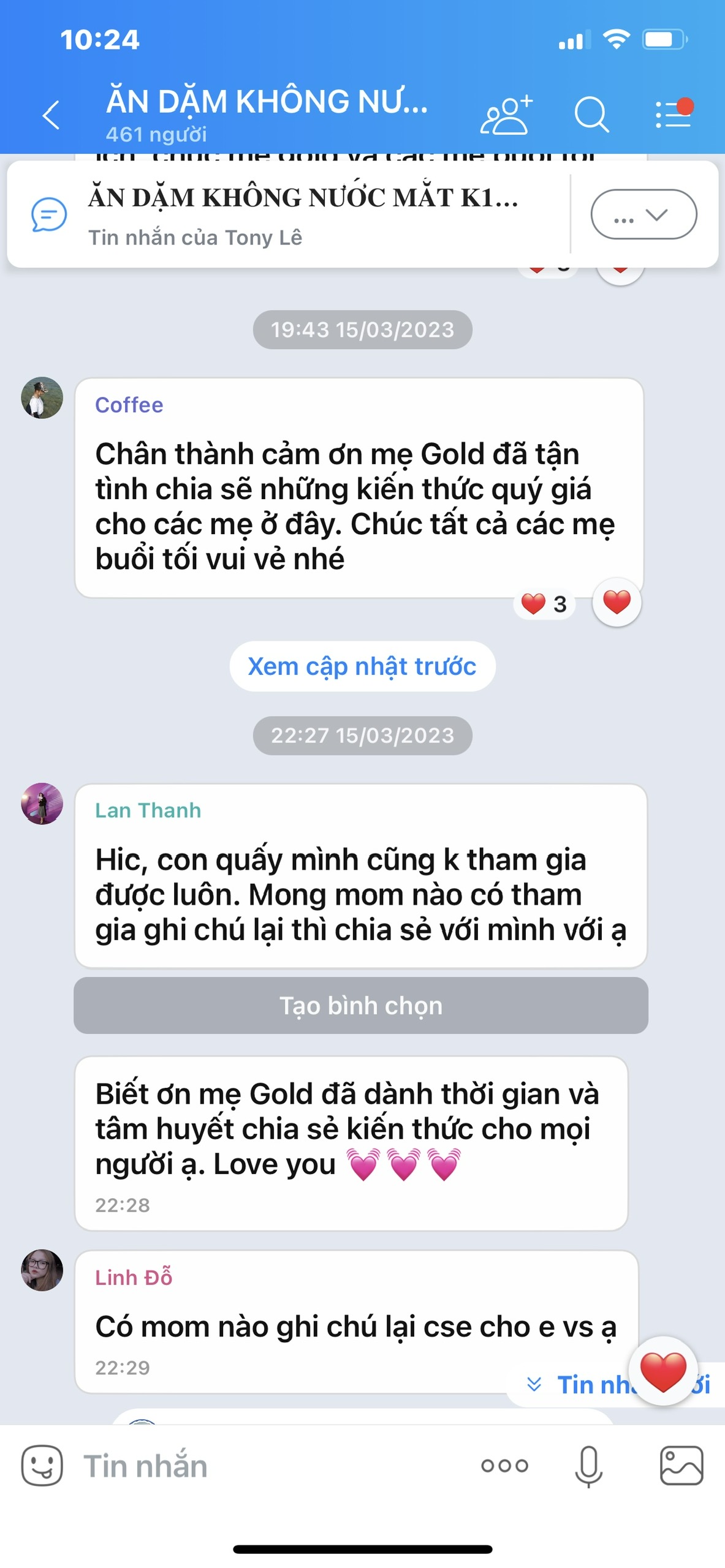Record a voice message
Screen dimensions: 725x1568
pos(589,1467)
